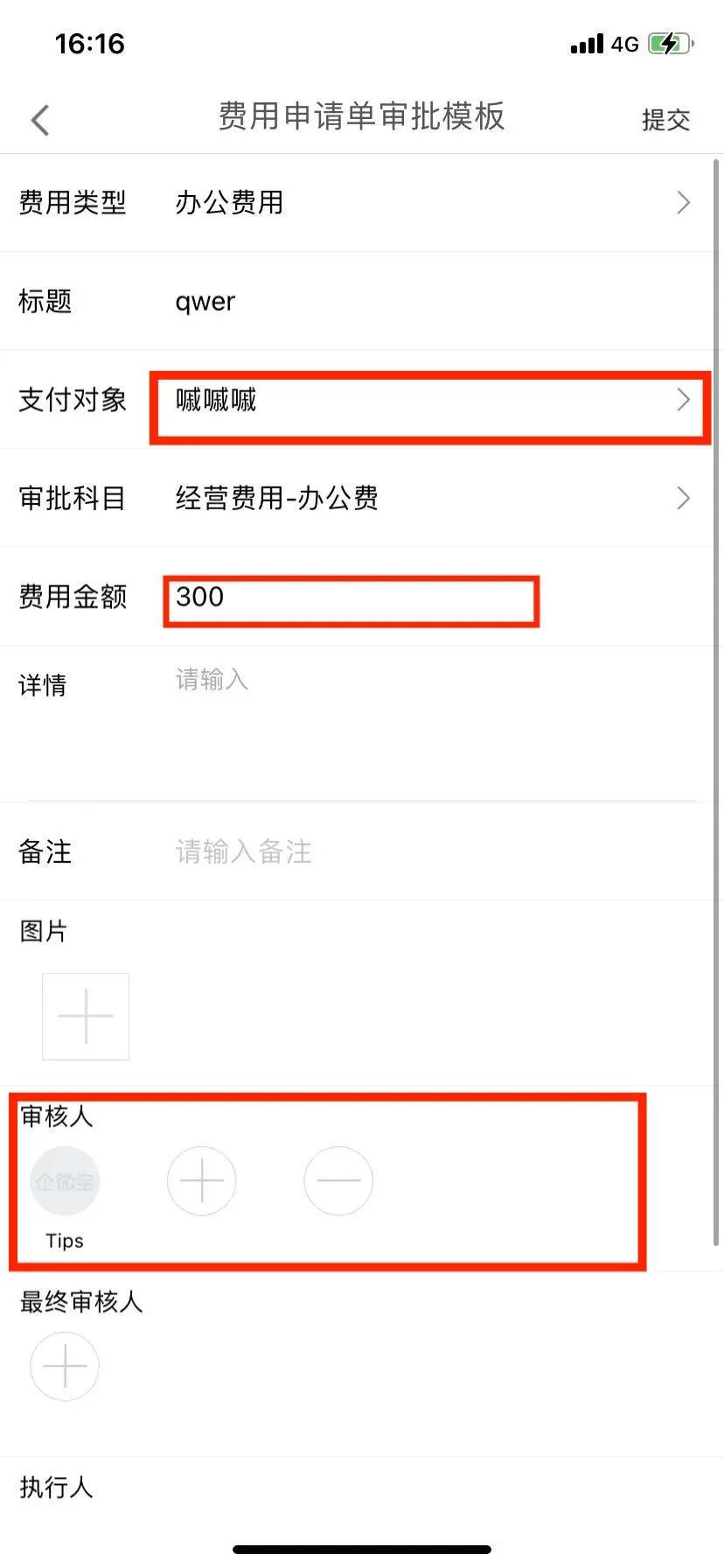Select the Tips reviewer avatar
This screenshot has height=1568, width=724.
point(65,1182)
